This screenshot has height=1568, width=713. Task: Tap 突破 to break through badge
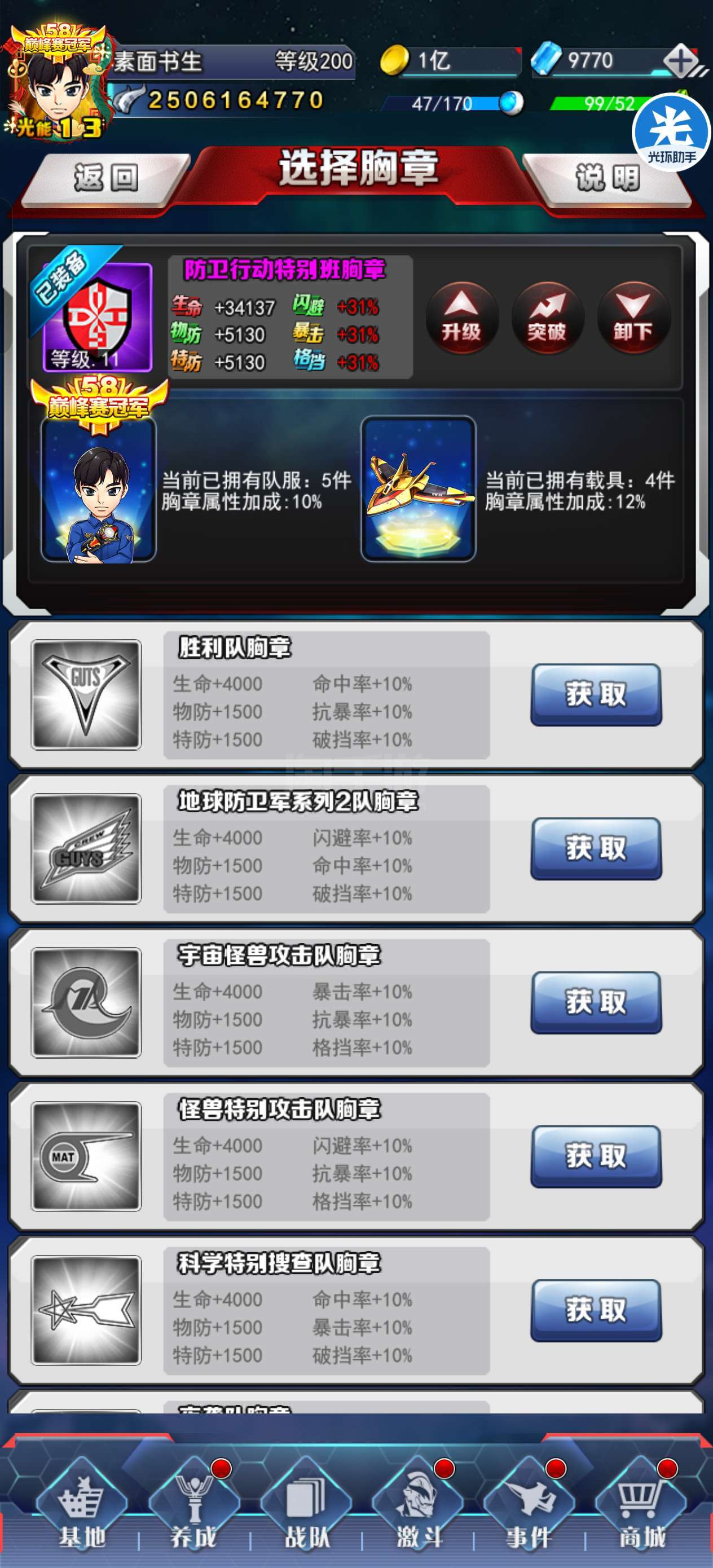[x=547, y=318]
